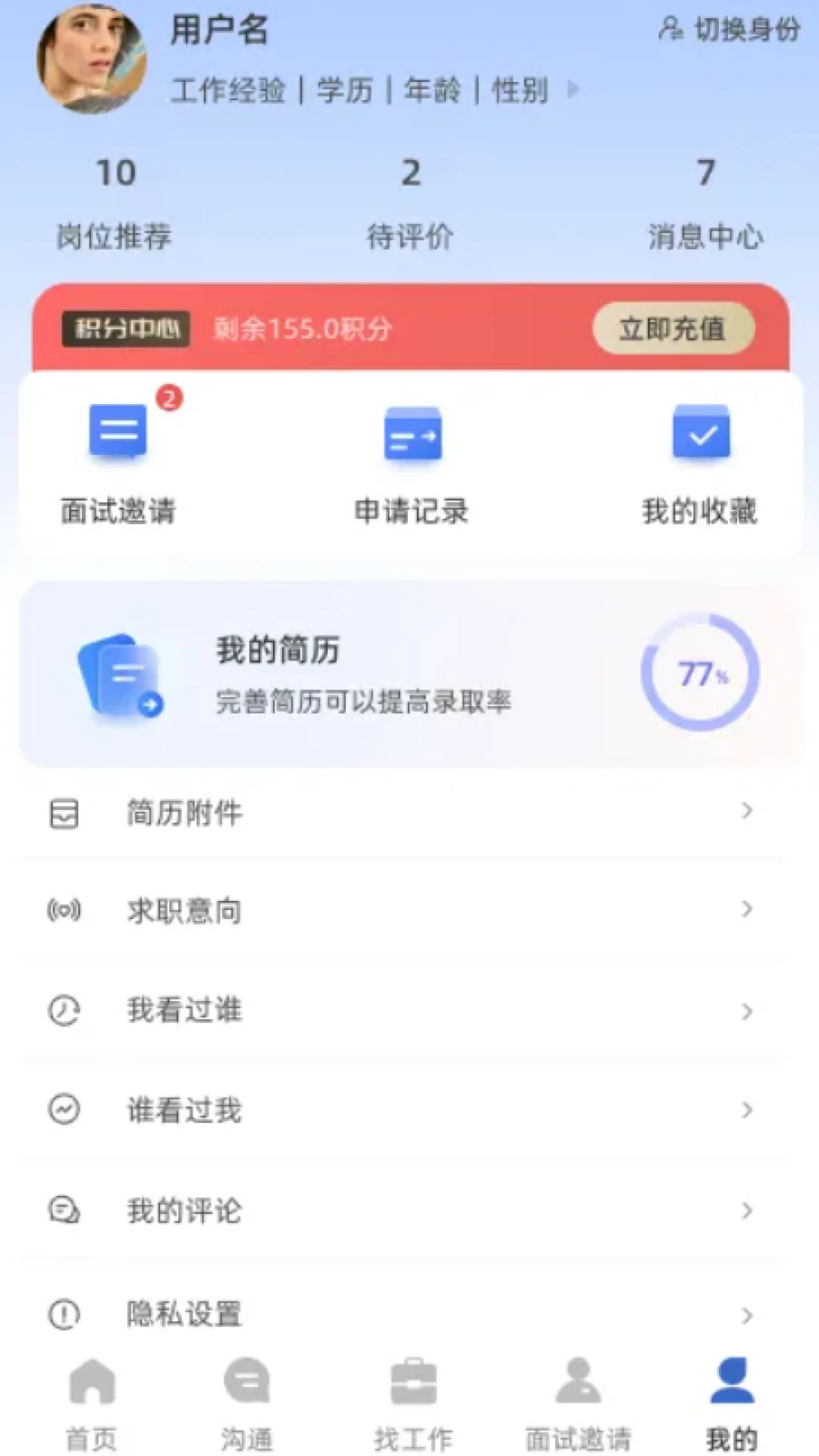Screen dimensions: 819x1456
Task: Expand the profile info arrow beside 性别
Action: point(574,89)
